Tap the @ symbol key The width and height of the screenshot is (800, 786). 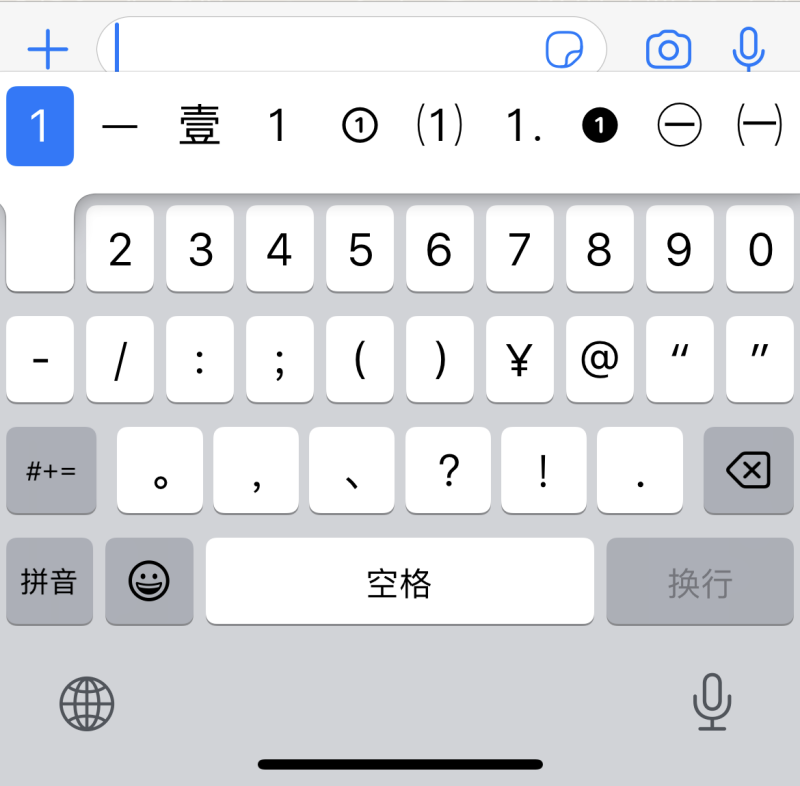tap(599, 360)
